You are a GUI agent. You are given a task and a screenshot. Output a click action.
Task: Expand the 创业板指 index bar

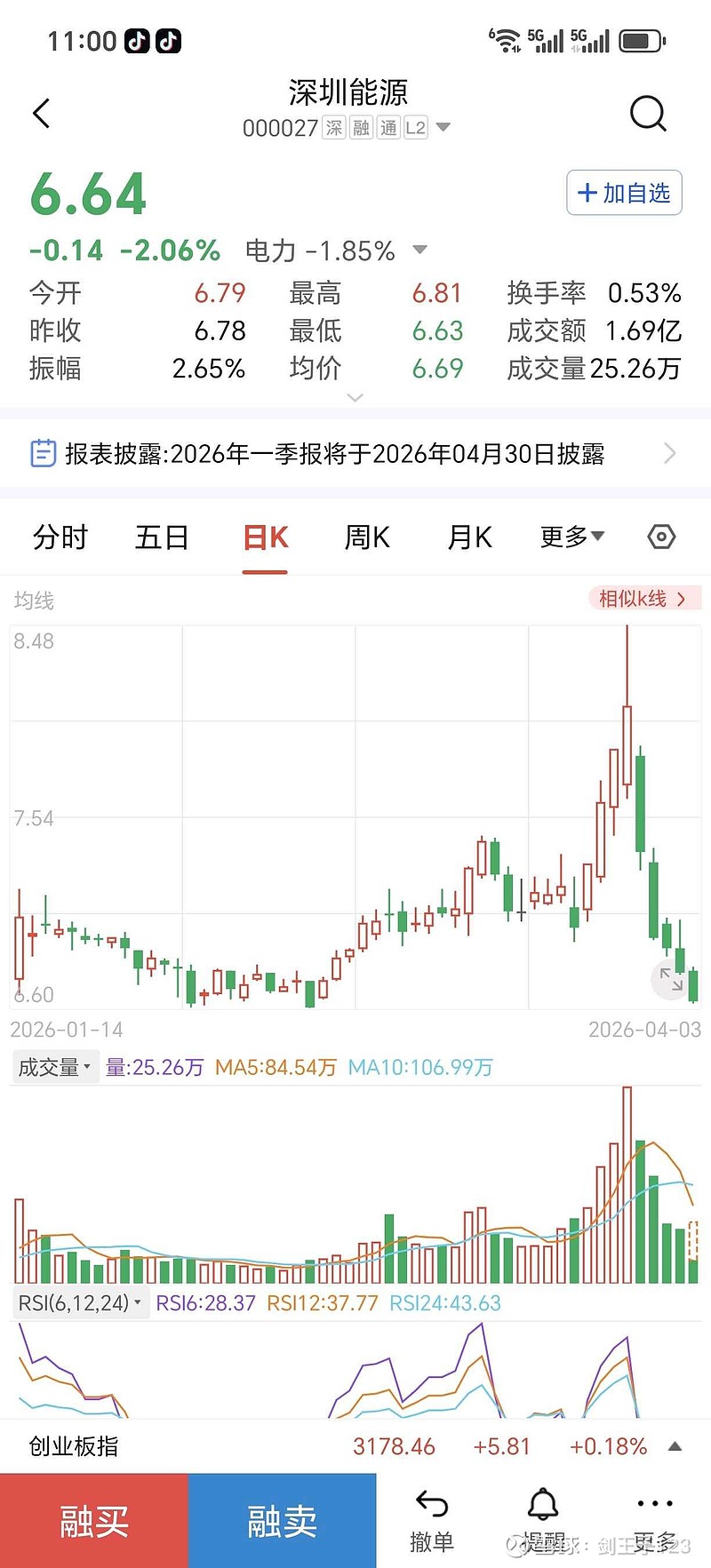(675, 1446)
